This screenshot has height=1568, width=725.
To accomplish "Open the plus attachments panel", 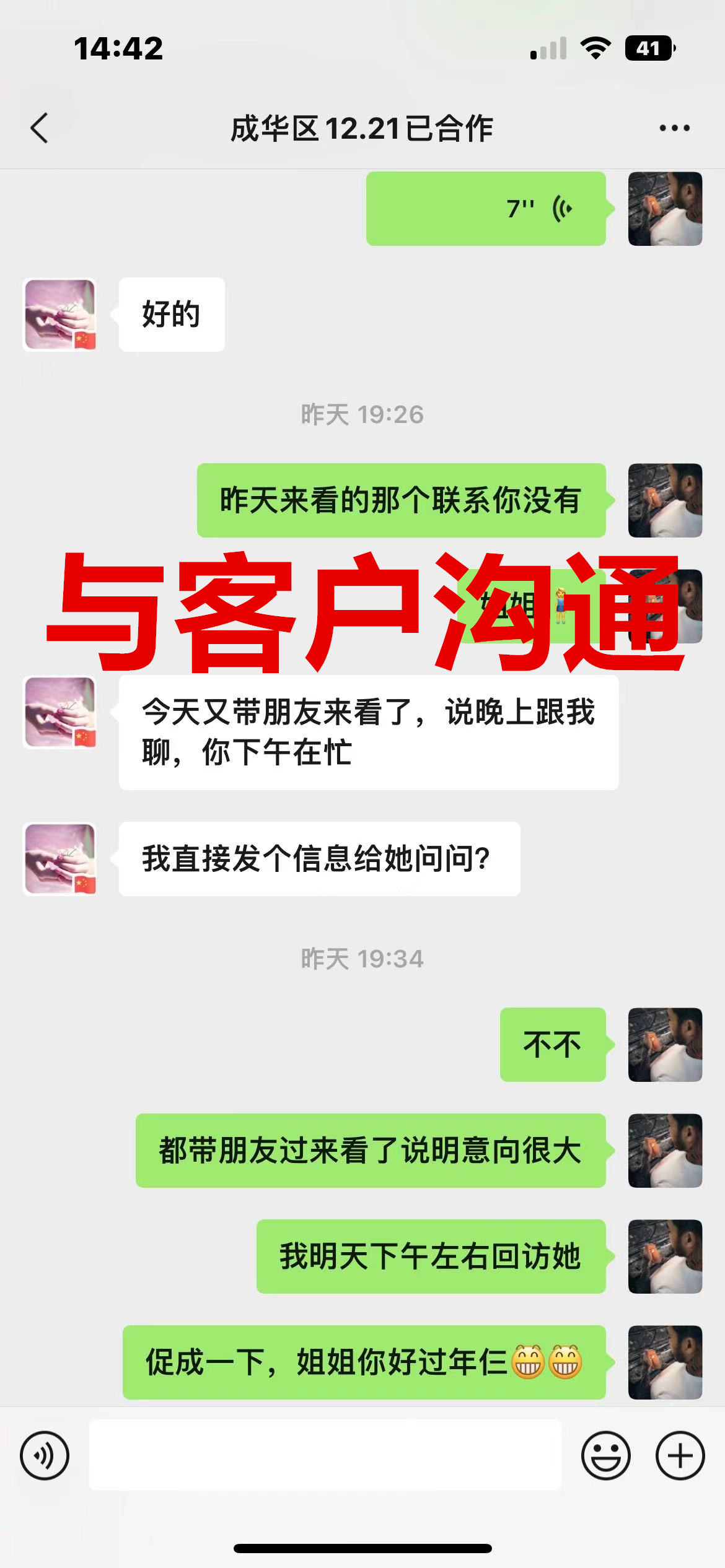I will pos(680,1455).
